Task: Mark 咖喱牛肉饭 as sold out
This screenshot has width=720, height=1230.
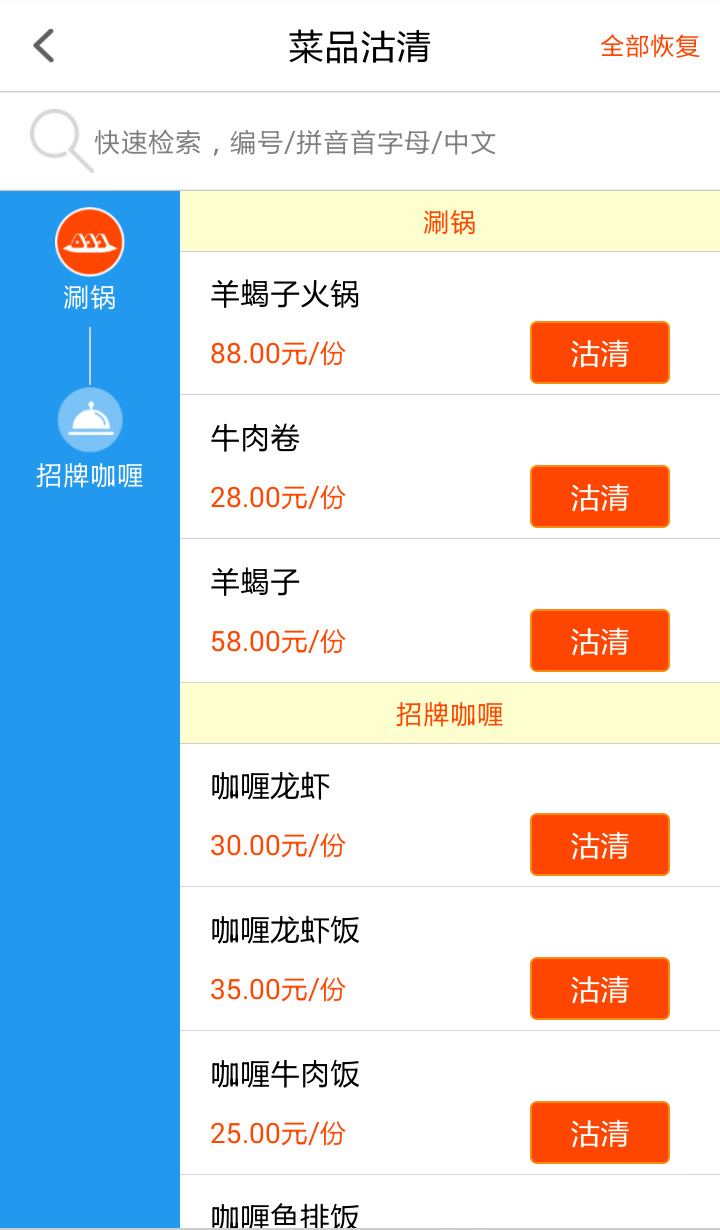Action: (599, 1132)
